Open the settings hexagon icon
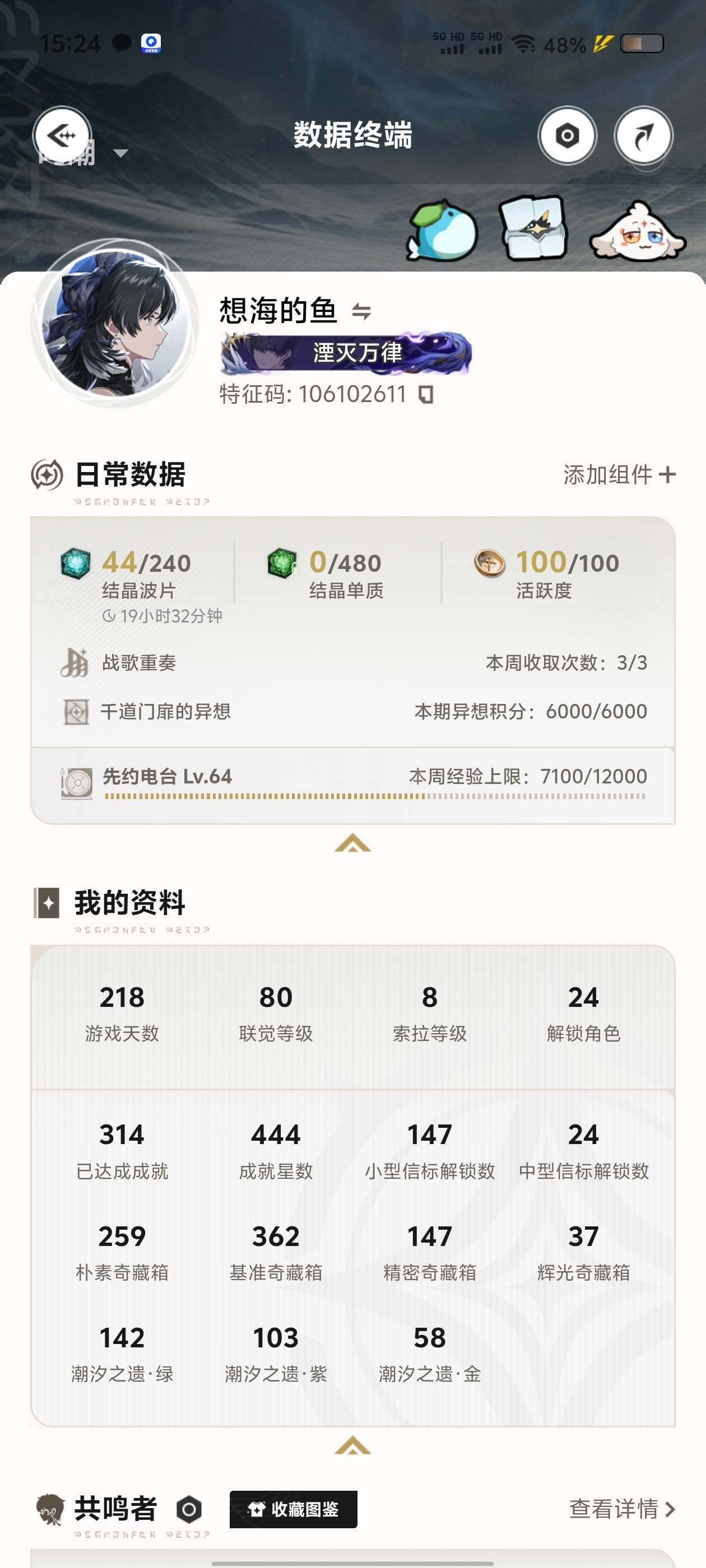Viewport: 706px width, 1568px height. [566, 136]
